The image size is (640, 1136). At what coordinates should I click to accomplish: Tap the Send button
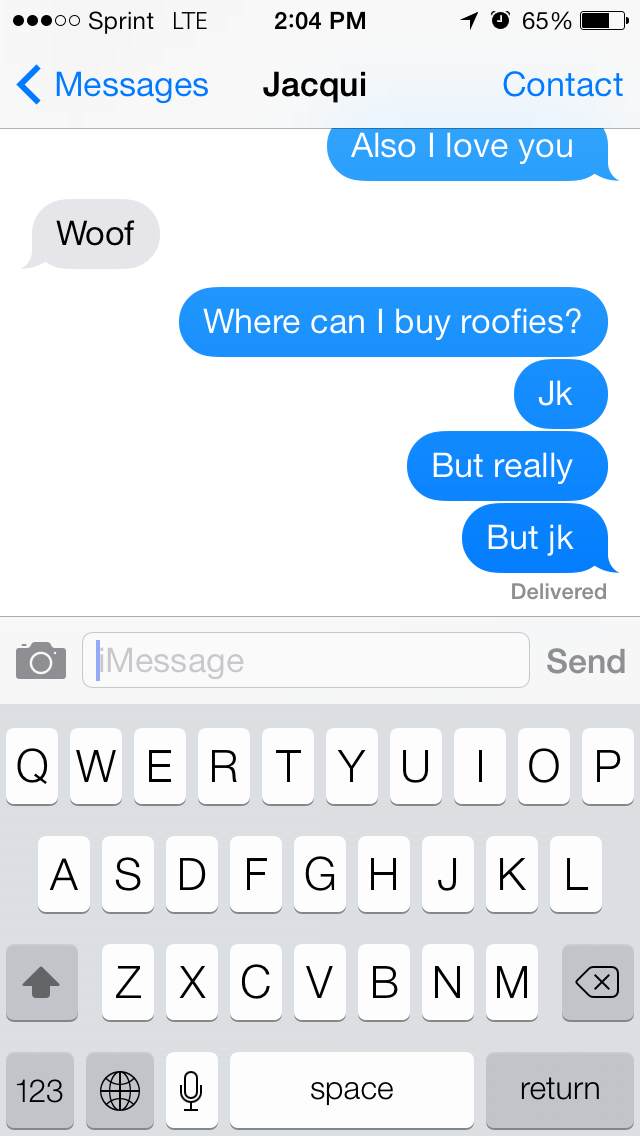pos(585,661)
